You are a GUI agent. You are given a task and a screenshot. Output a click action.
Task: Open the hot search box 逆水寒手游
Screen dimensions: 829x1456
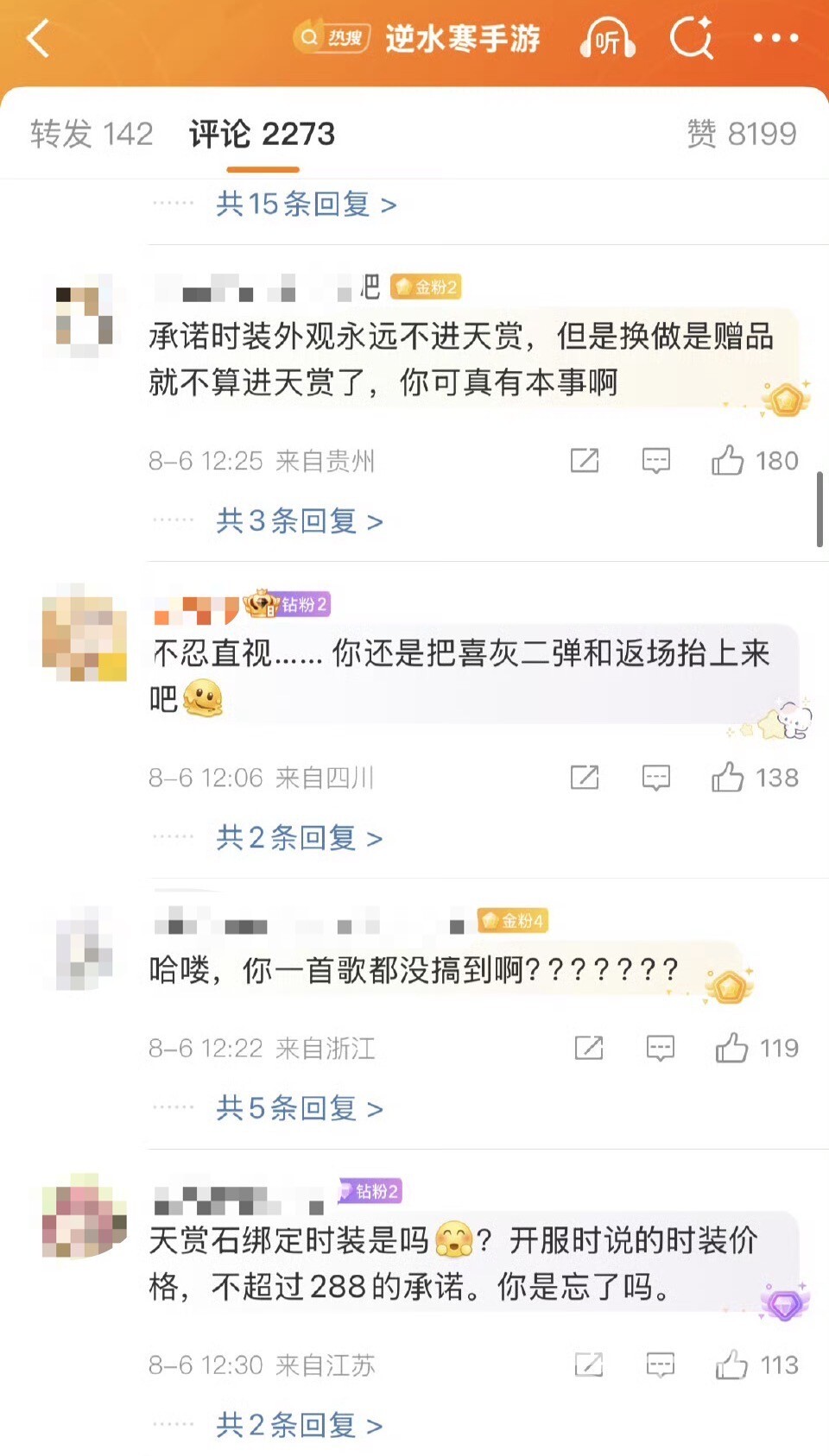point(423,38)
